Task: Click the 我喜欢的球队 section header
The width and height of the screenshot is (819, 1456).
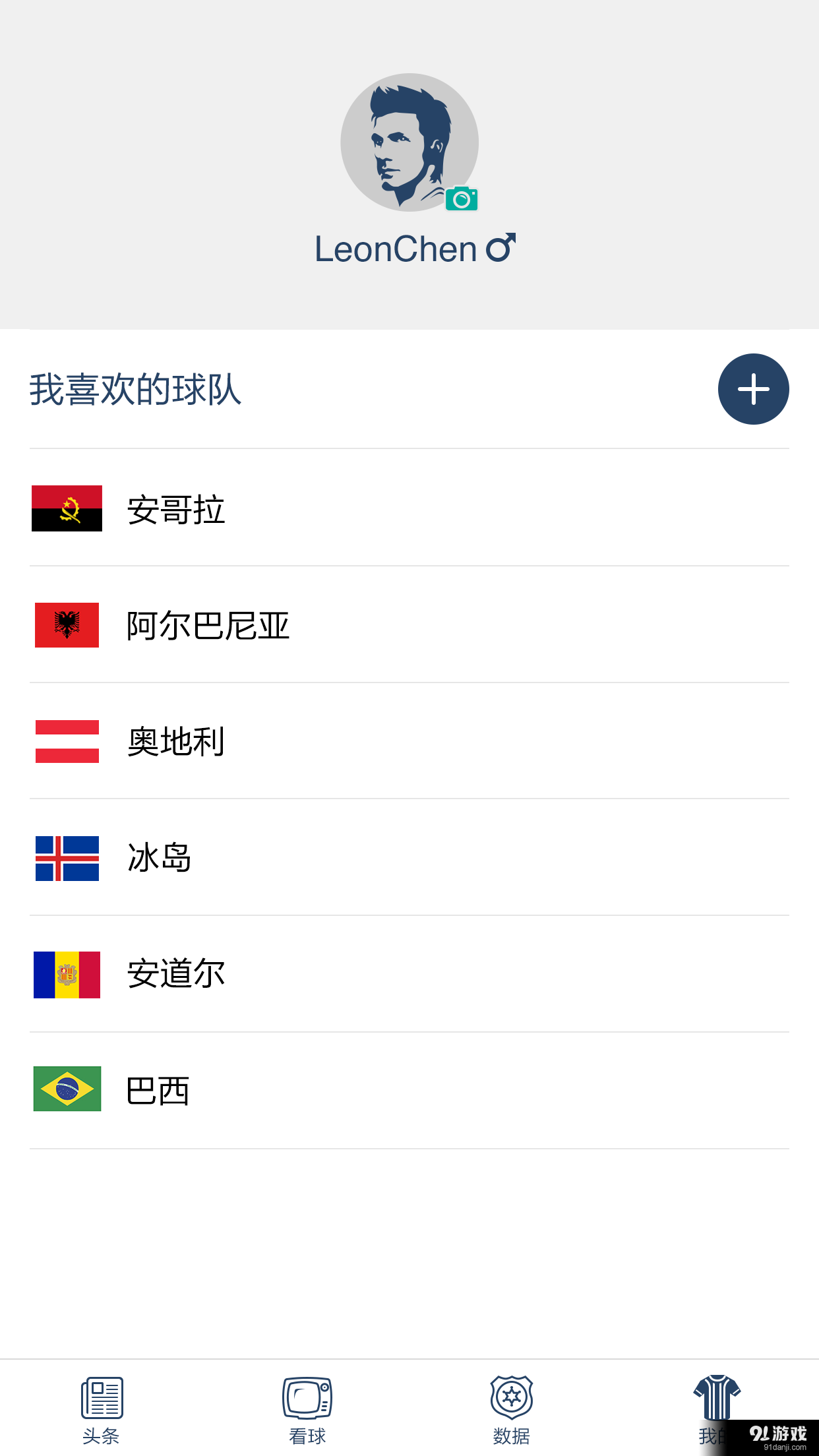Action: [x=135, y=389]
